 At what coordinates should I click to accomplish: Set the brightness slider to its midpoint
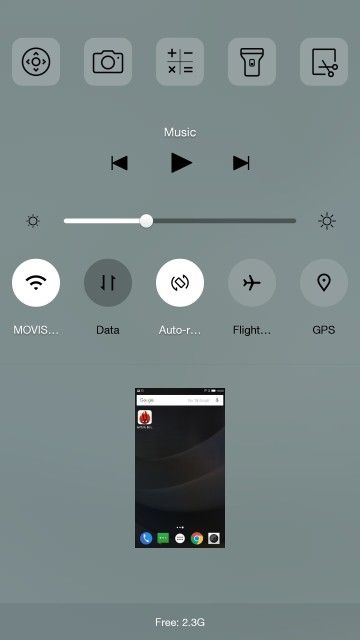click(x=180, y=221)
